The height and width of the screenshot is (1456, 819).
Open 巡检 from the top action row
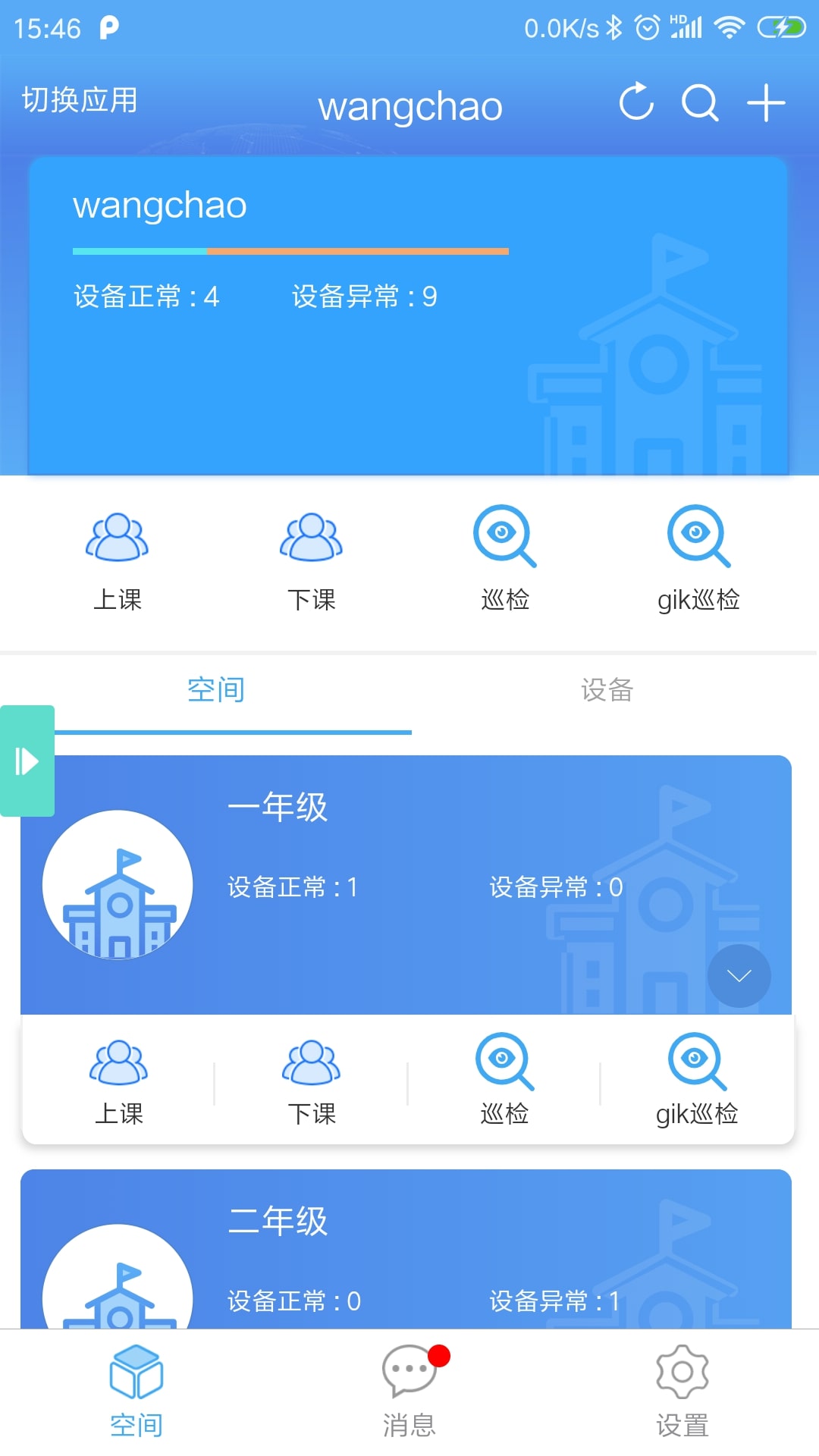point(505,557)
